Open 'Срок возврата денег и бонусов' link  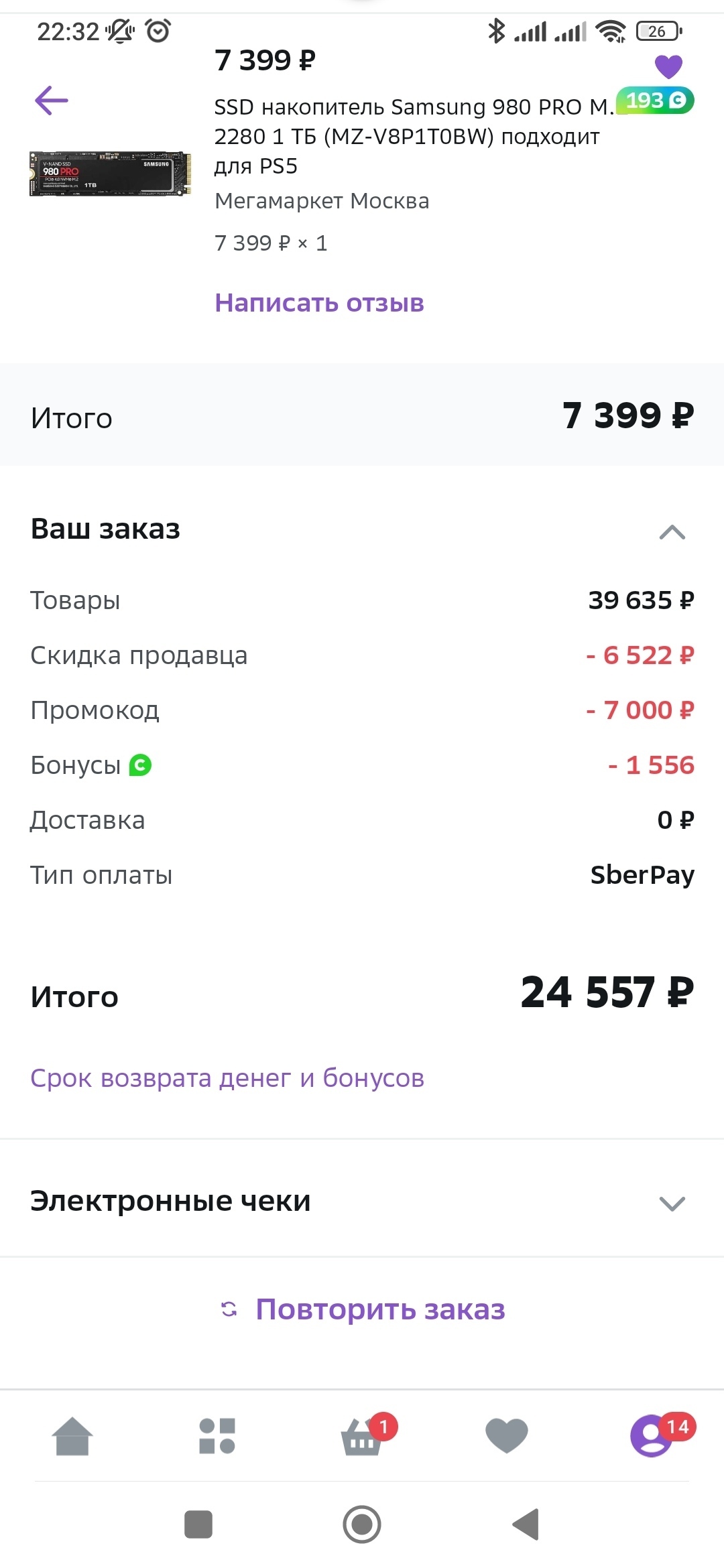pyautogui.click(x=227, y=1078)
